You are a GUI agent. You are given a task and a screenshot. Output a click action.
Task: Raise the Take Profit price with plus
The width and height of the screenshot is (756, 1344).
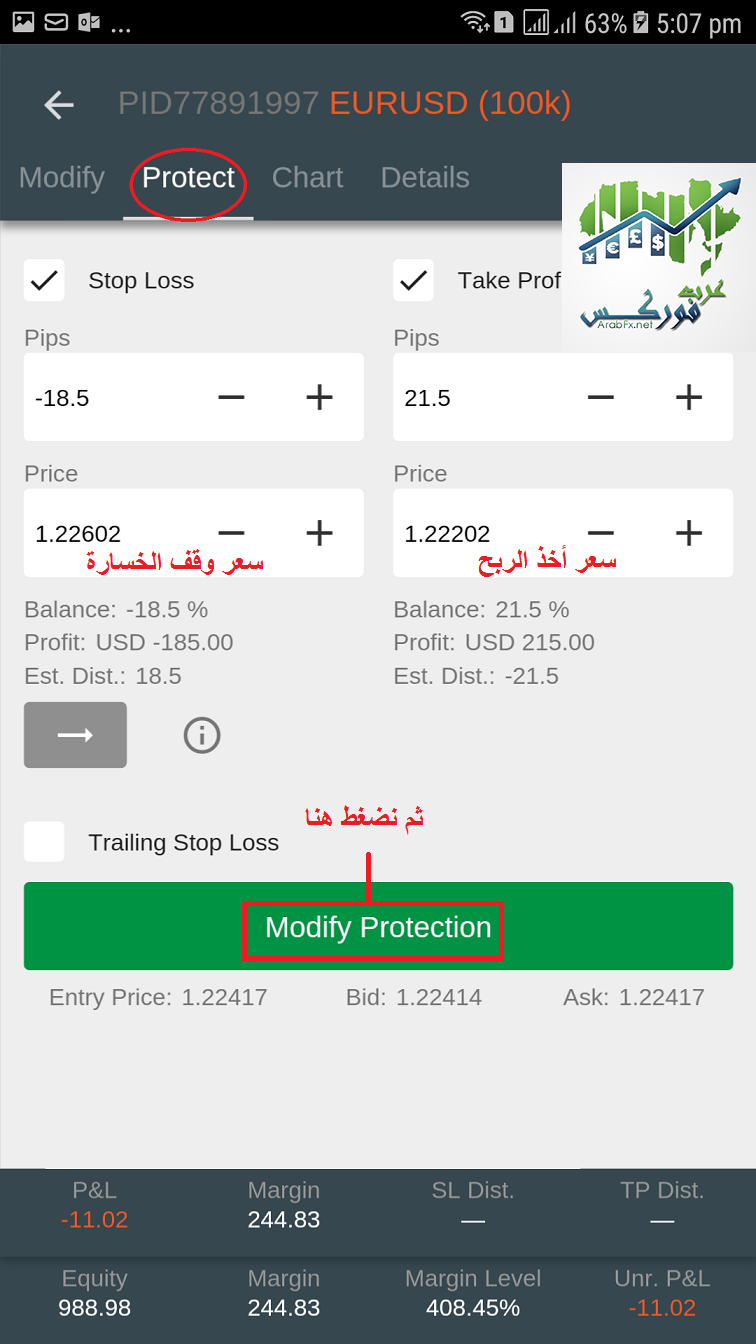click(689, 534)
